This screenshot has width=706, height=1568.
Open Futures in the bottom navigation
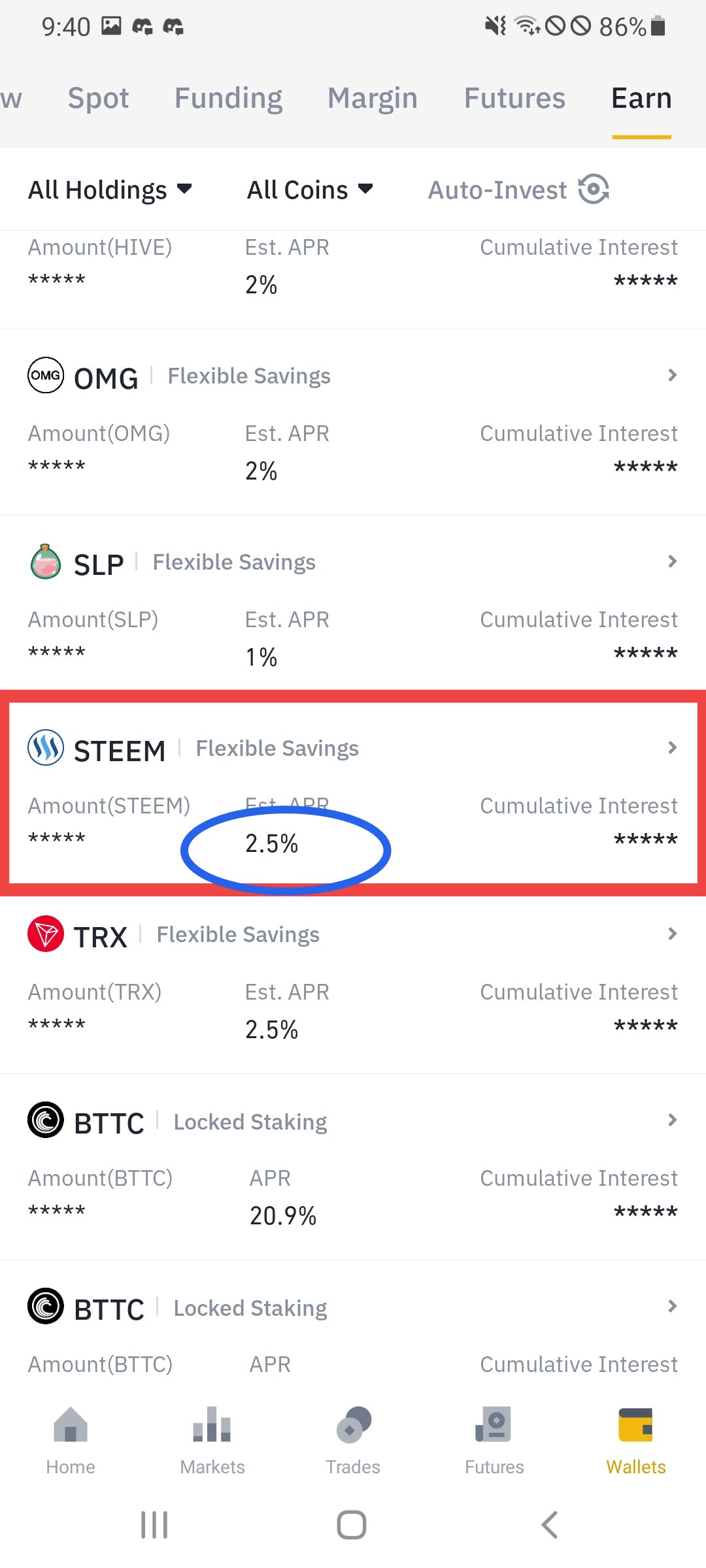pos(494,1441)
